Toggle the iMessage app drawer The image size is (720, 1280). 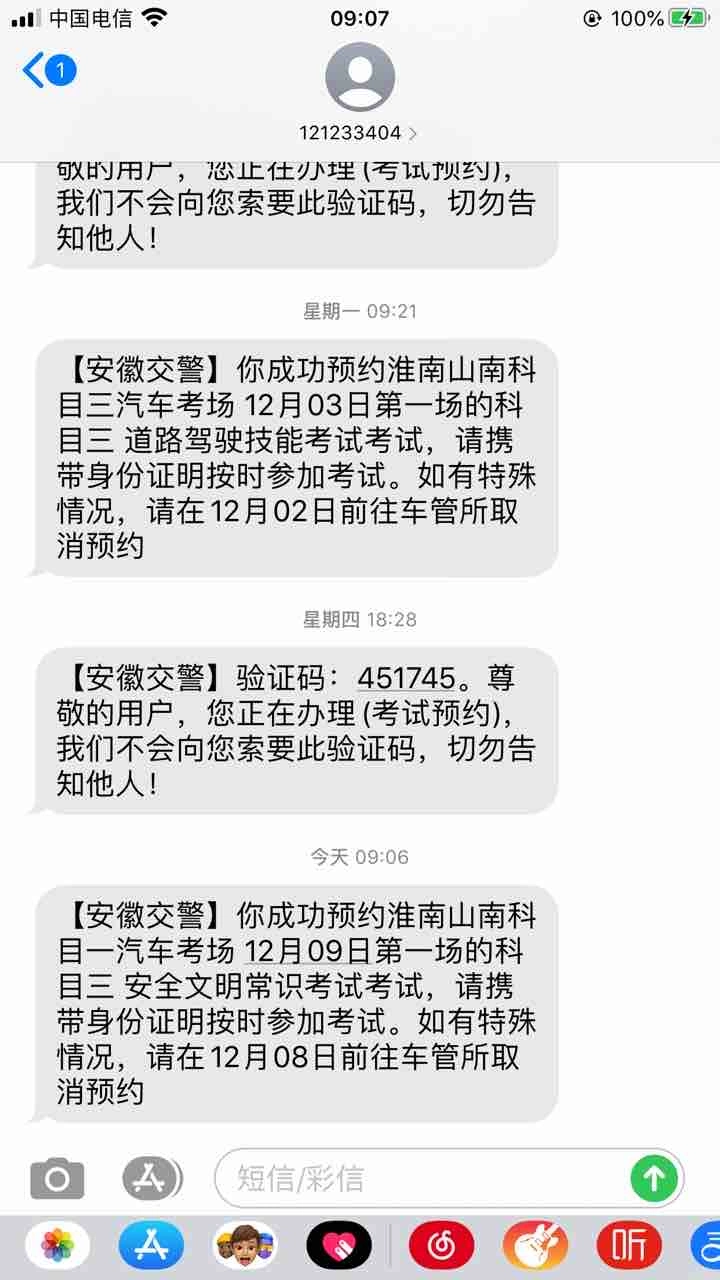coord(152,1179)
